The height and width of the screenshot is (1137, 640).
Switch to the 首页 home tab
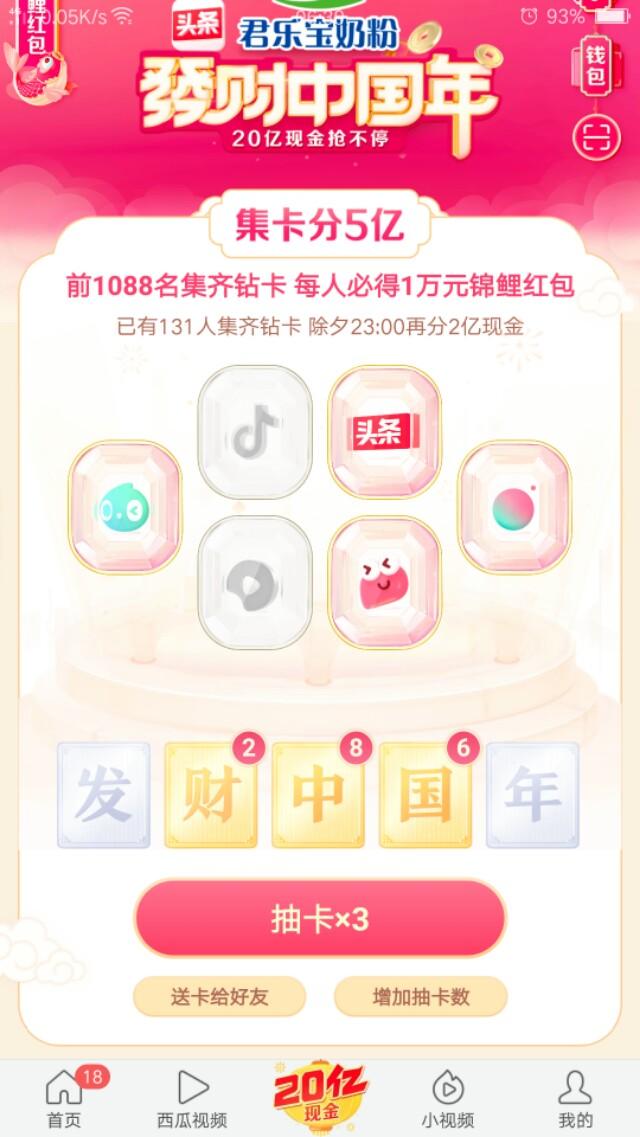coord(64,1098)
